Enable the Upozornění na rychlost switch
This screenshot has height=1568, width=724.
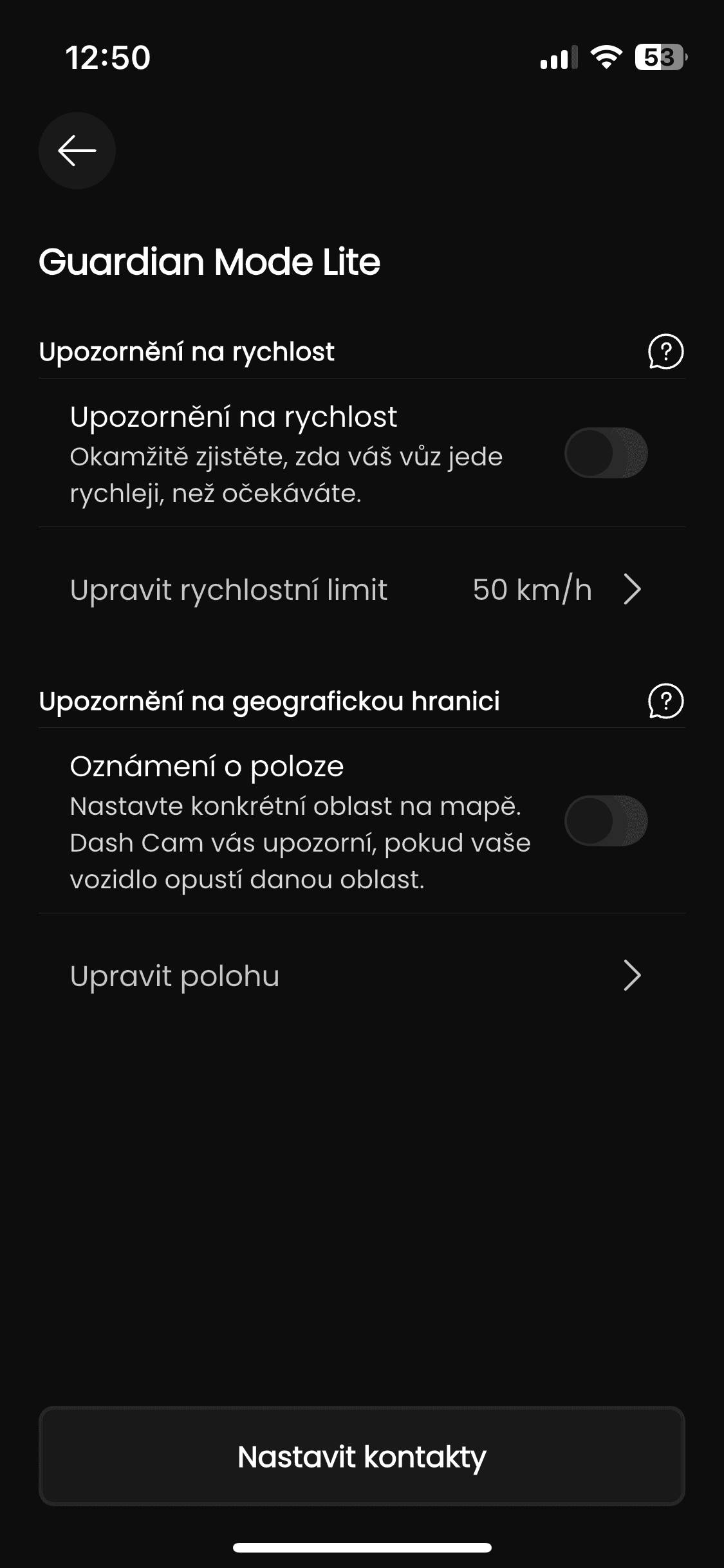click(x=606, y=453)
